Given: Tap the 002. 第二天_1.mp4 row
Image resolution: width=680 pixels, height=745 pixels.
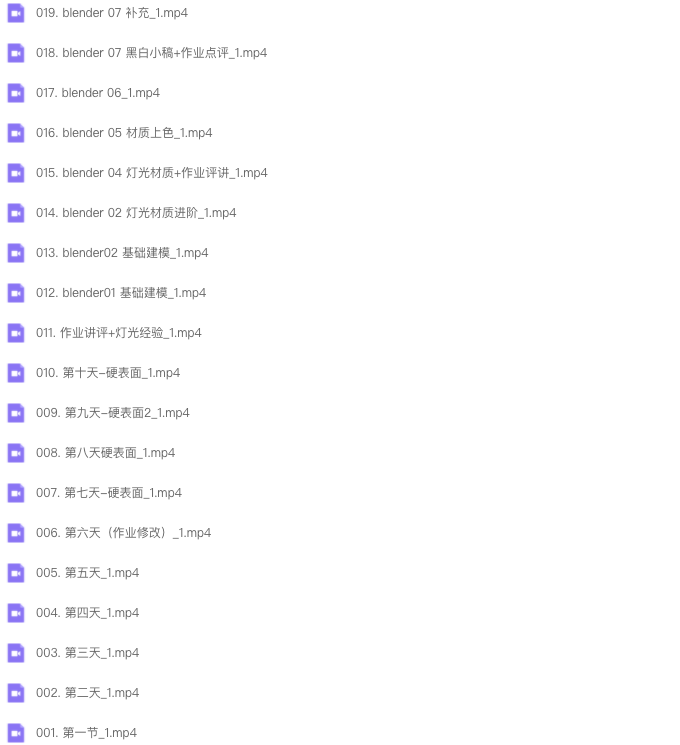Looking at the screenshot, I should (88, 693).
